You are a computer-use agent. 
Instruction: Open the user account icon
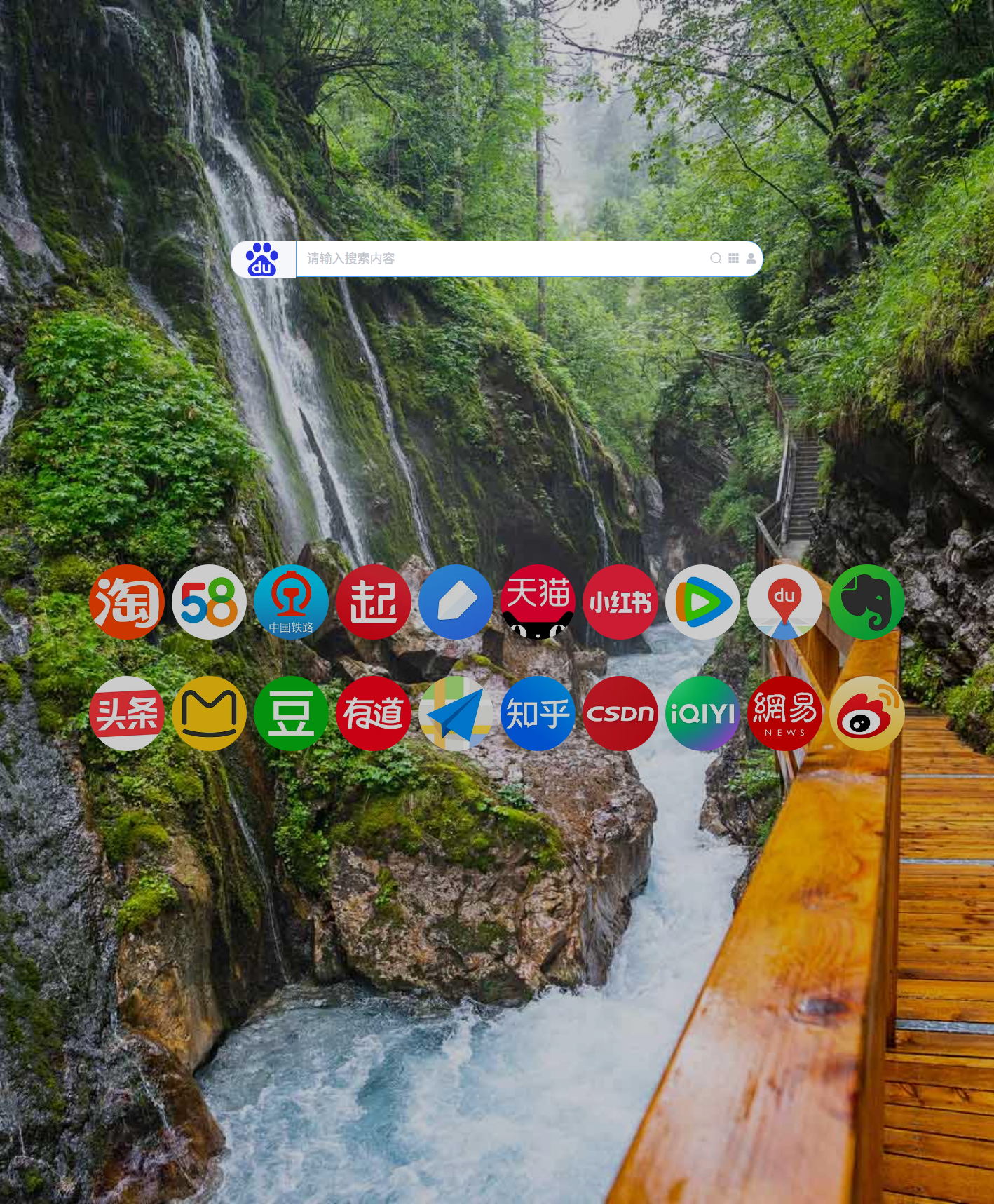click(751, 258)
